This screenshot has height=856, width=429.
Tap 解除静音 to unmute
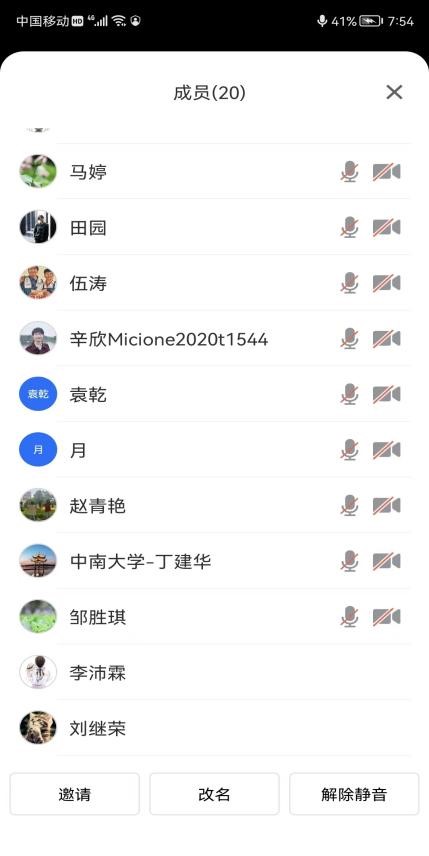coord(354,794)
